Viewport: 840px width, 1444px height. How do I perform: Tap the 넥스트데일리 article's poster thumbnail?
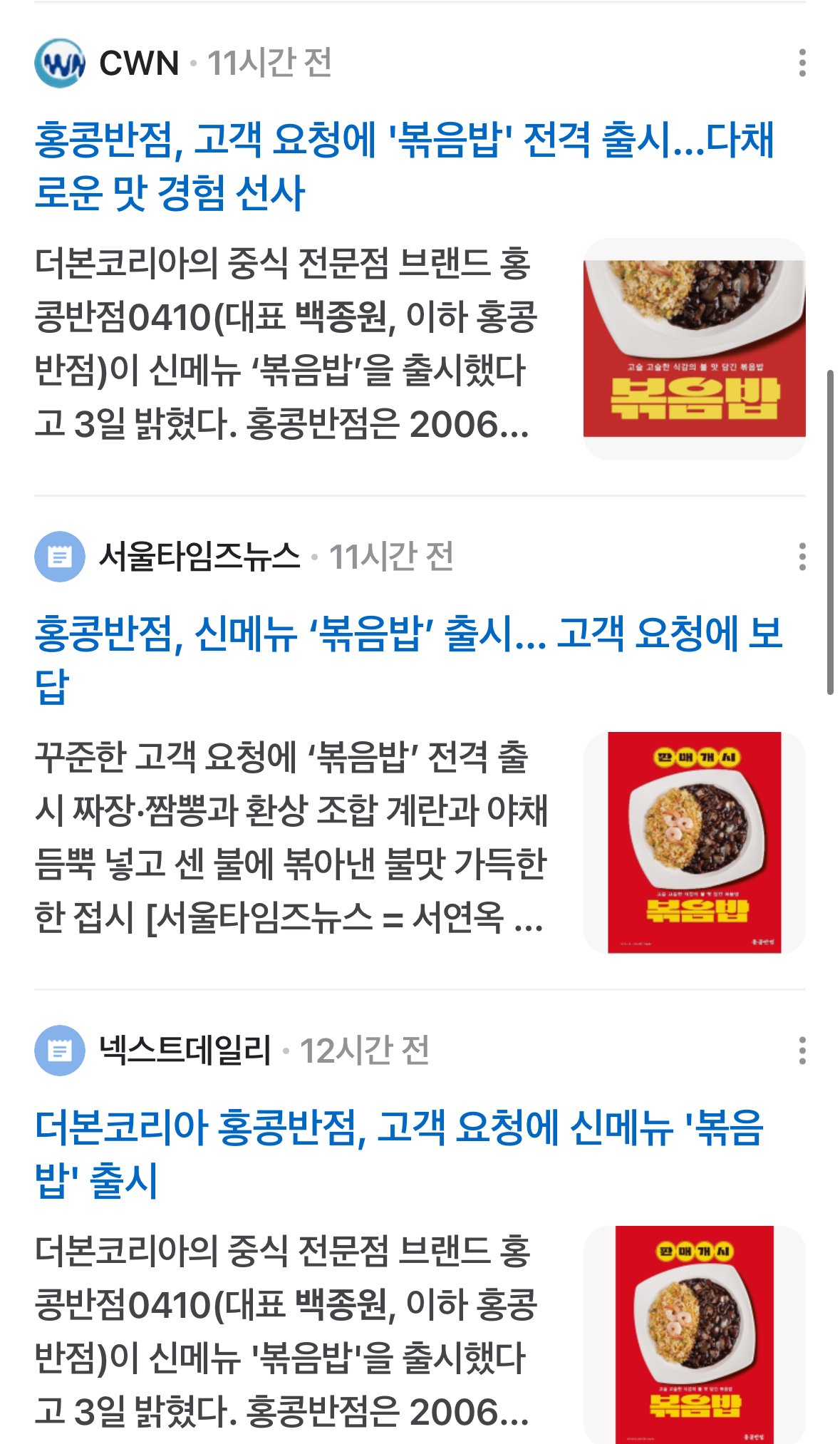694,1333
